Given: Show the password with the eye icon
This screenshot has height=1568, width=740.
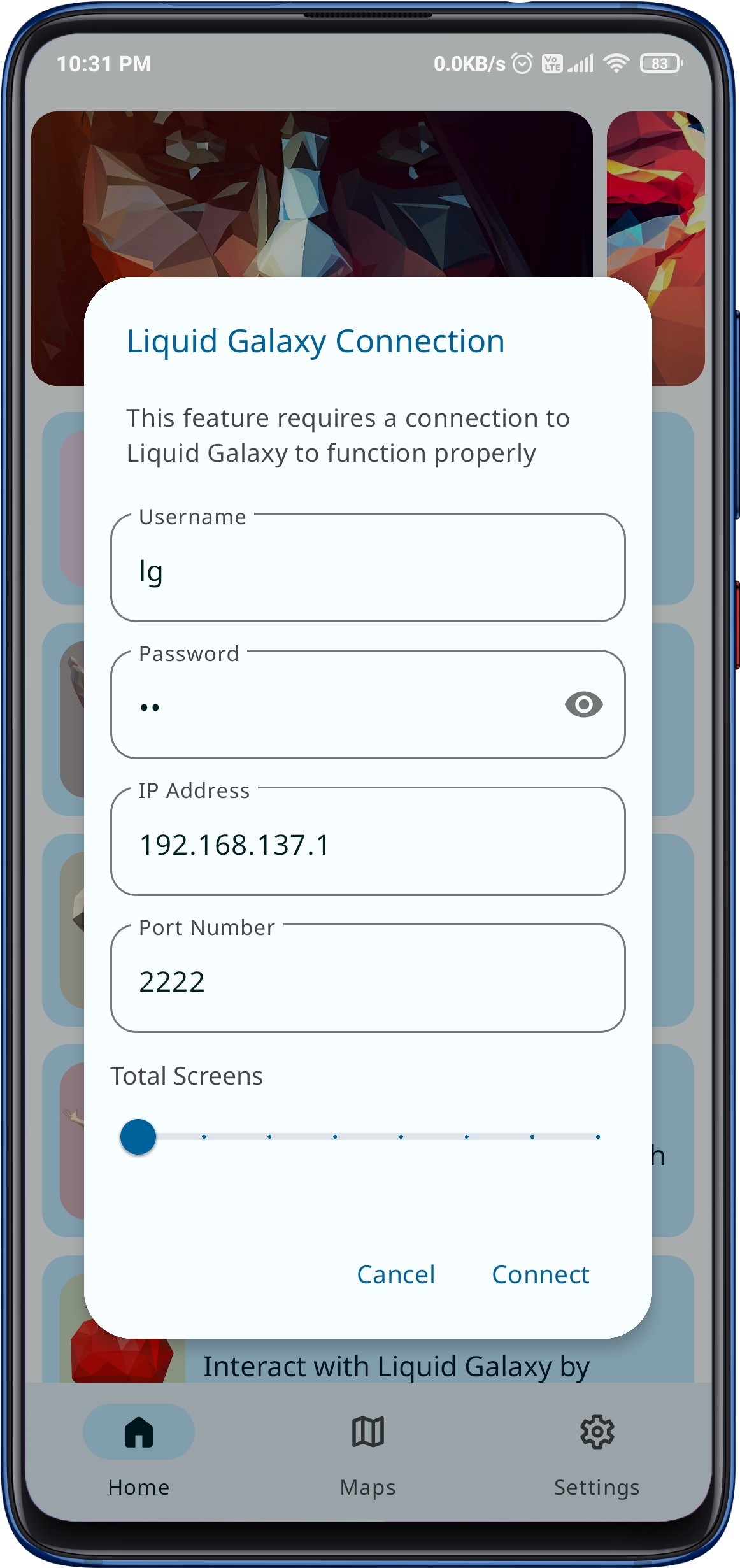Looking at the screenshot, I should click(583, 705).
